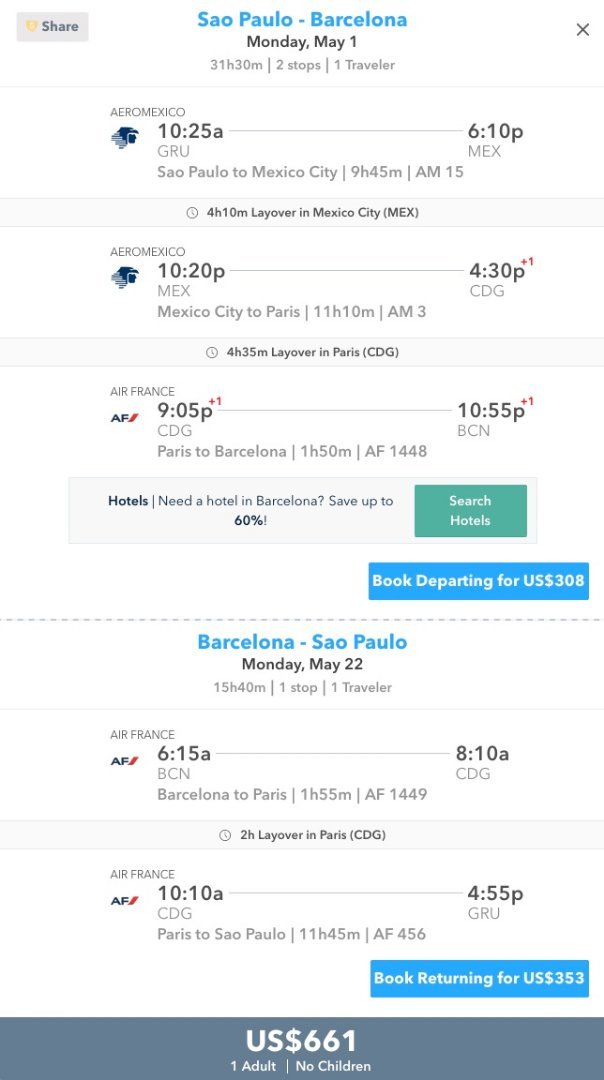The height and width of the screenshot is (1080, 604).
Task: Book Returning flight for US$353
Action: 479,978
